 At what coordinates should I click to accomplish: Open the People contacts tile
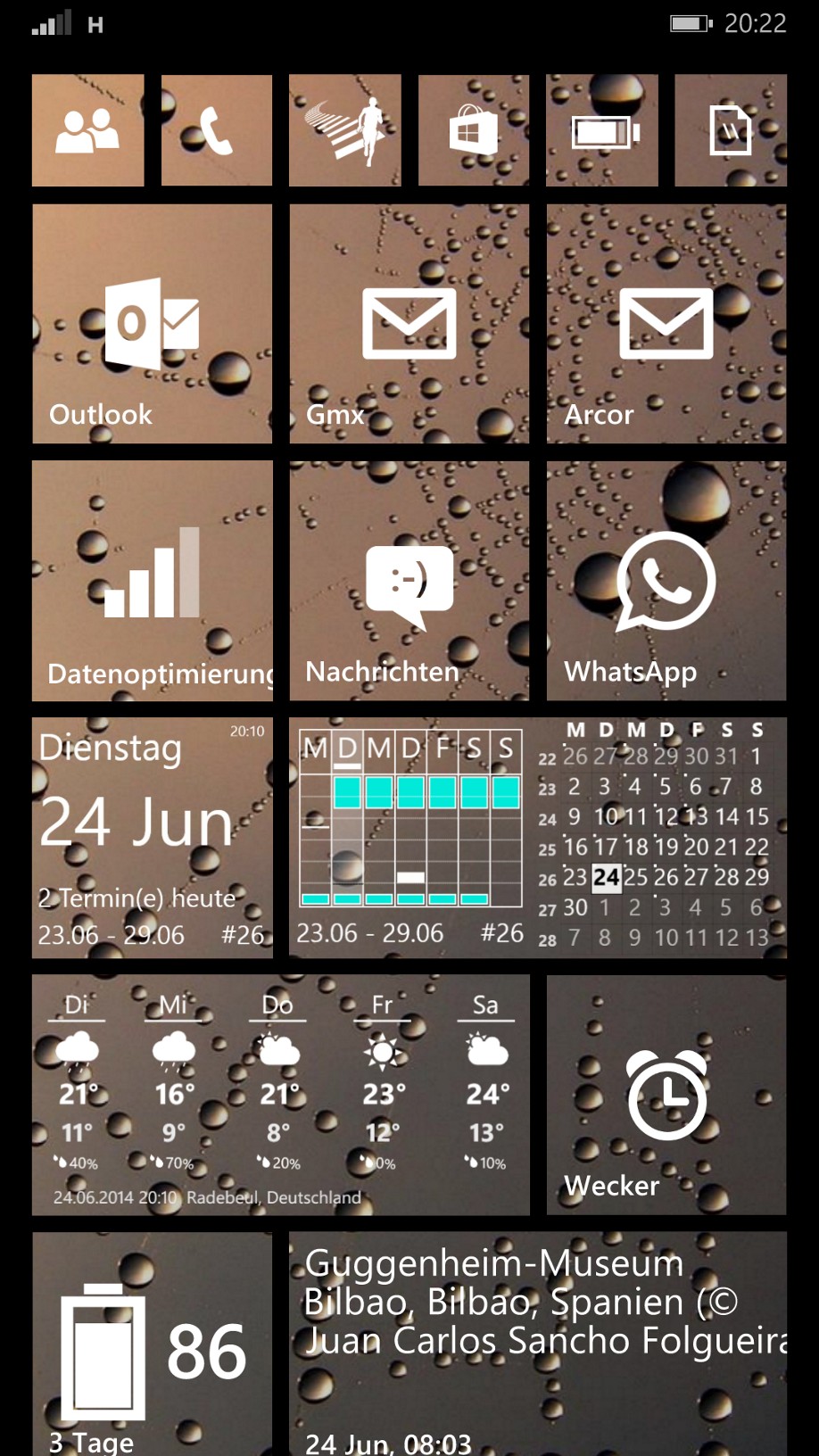click(x=87, y=130)
